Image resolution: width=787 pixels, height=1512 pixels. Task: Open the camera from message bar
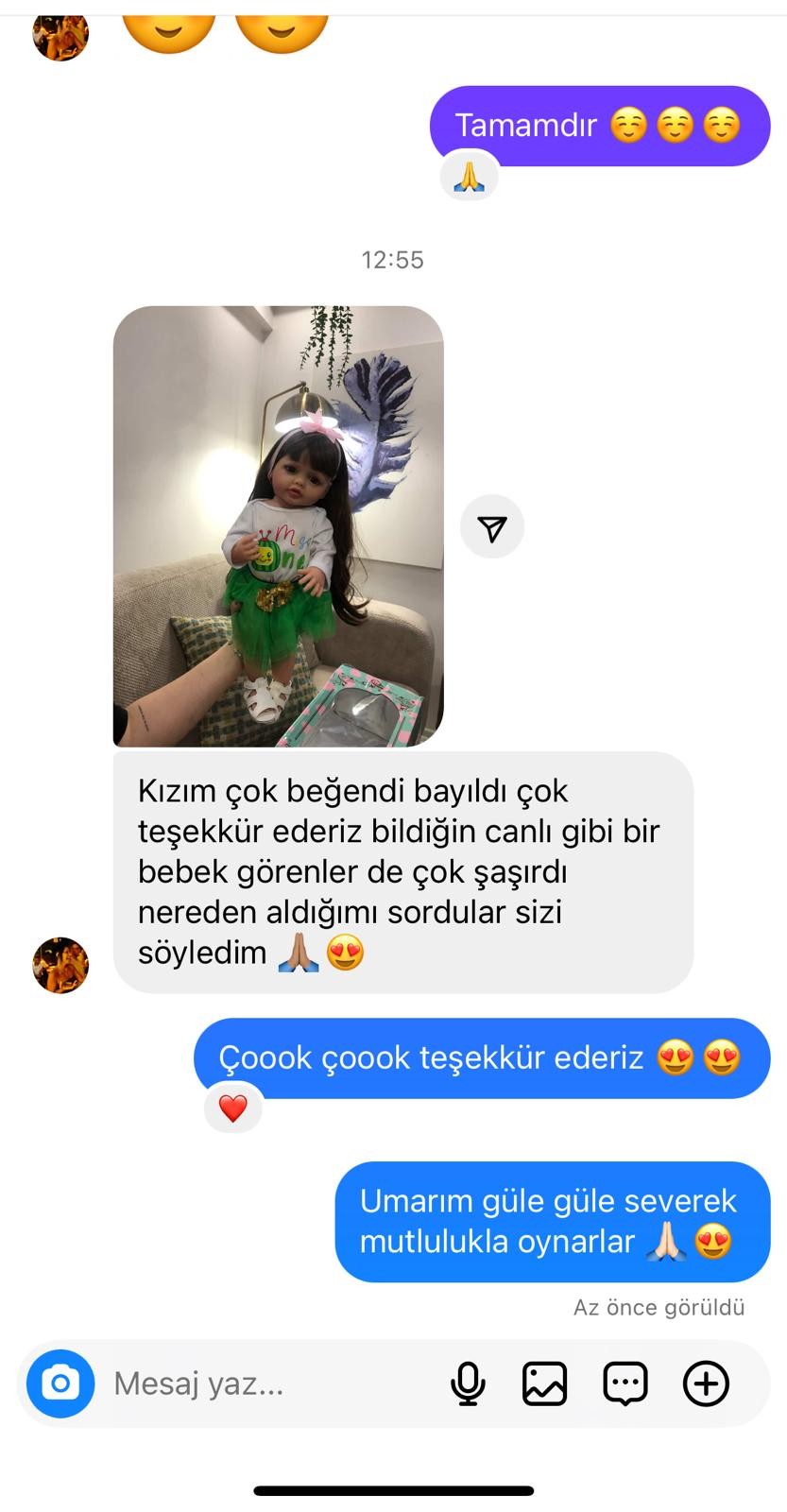pyautogui.click(x=60, y=1383)
